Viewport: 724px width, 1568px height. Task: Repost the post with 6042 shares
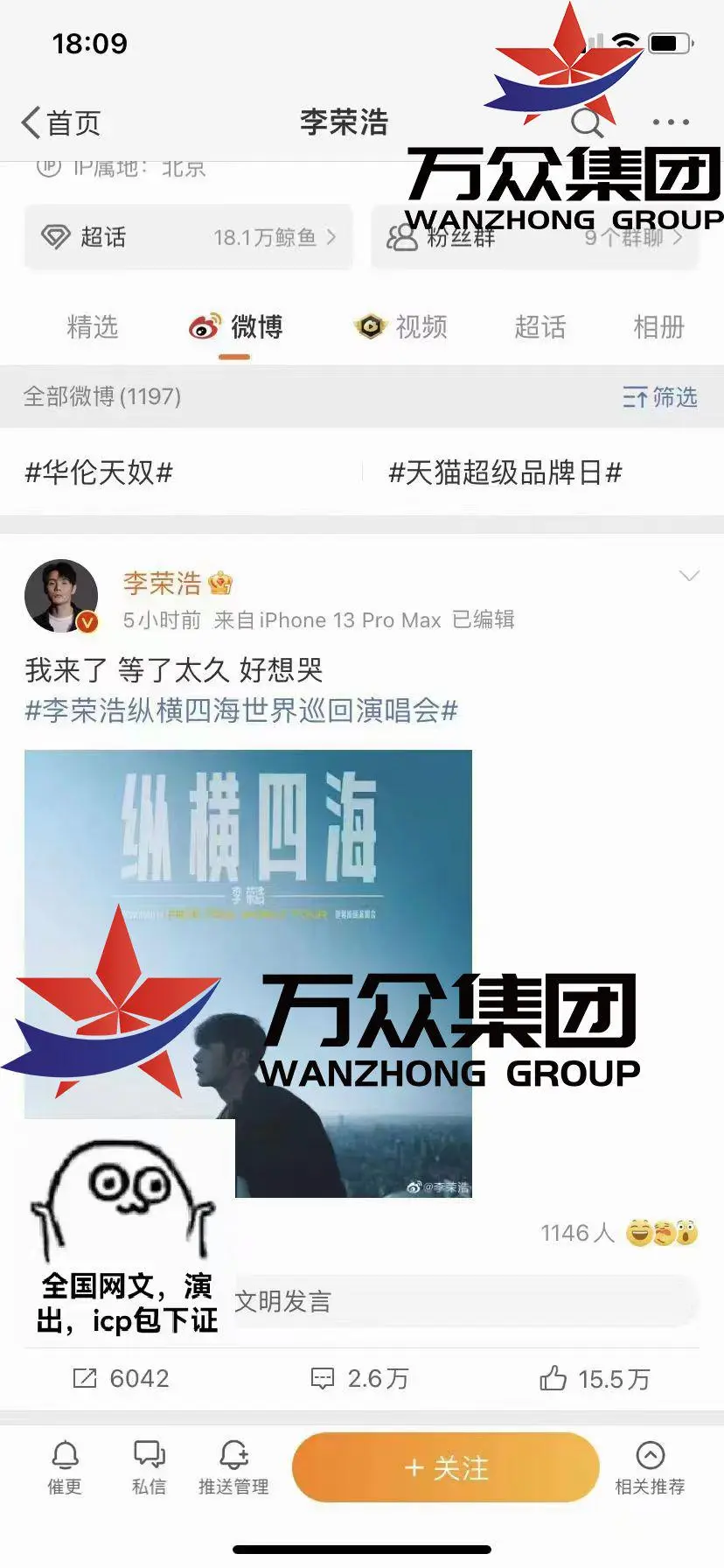[121, 1379]
